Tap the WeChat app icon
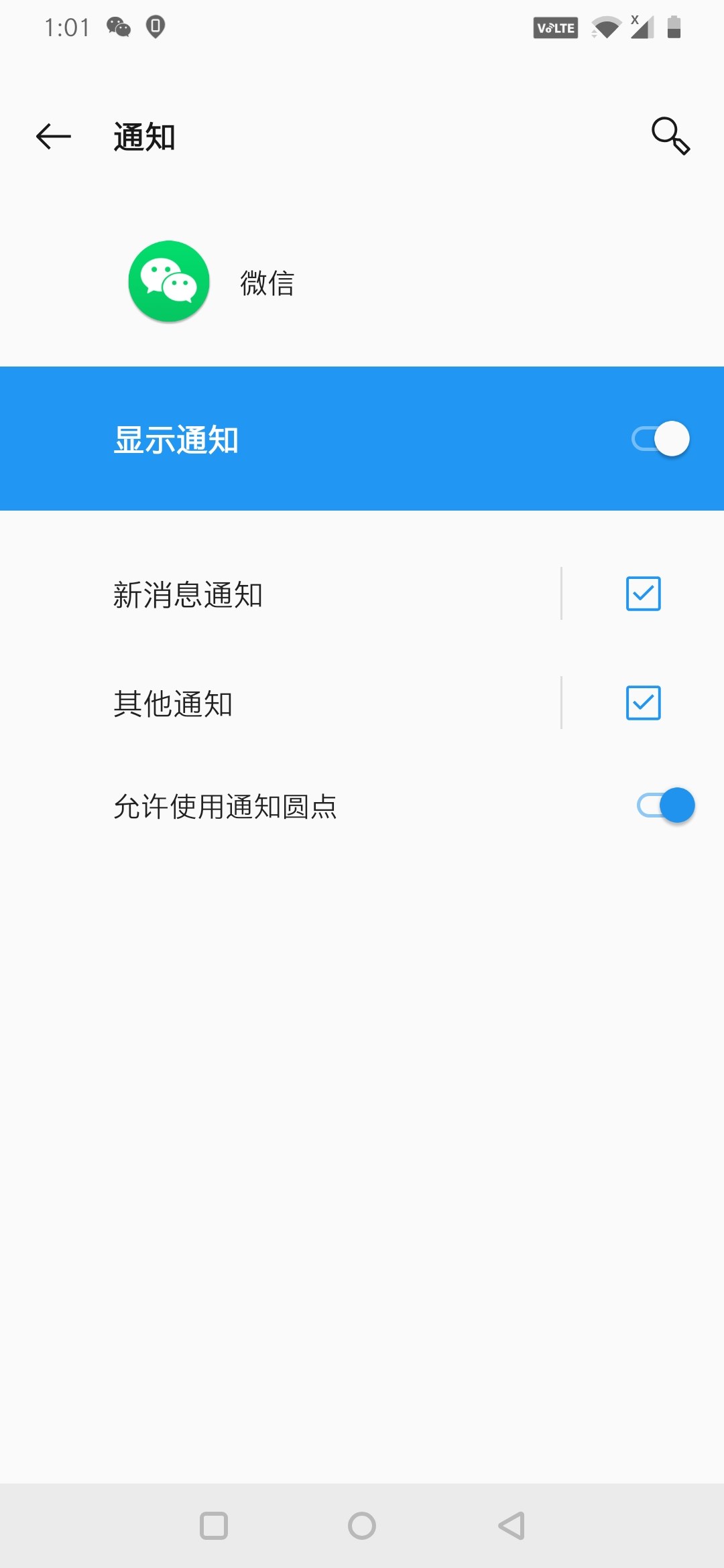 168,281
